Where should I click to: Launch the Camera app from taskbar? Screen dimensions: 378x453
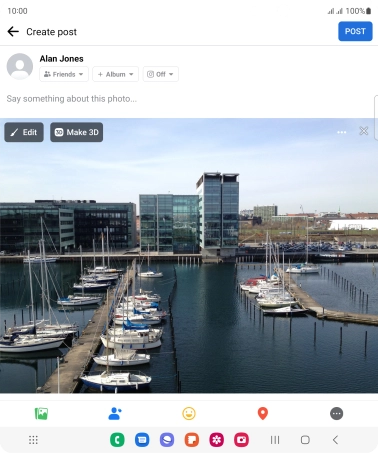[242, 440]
